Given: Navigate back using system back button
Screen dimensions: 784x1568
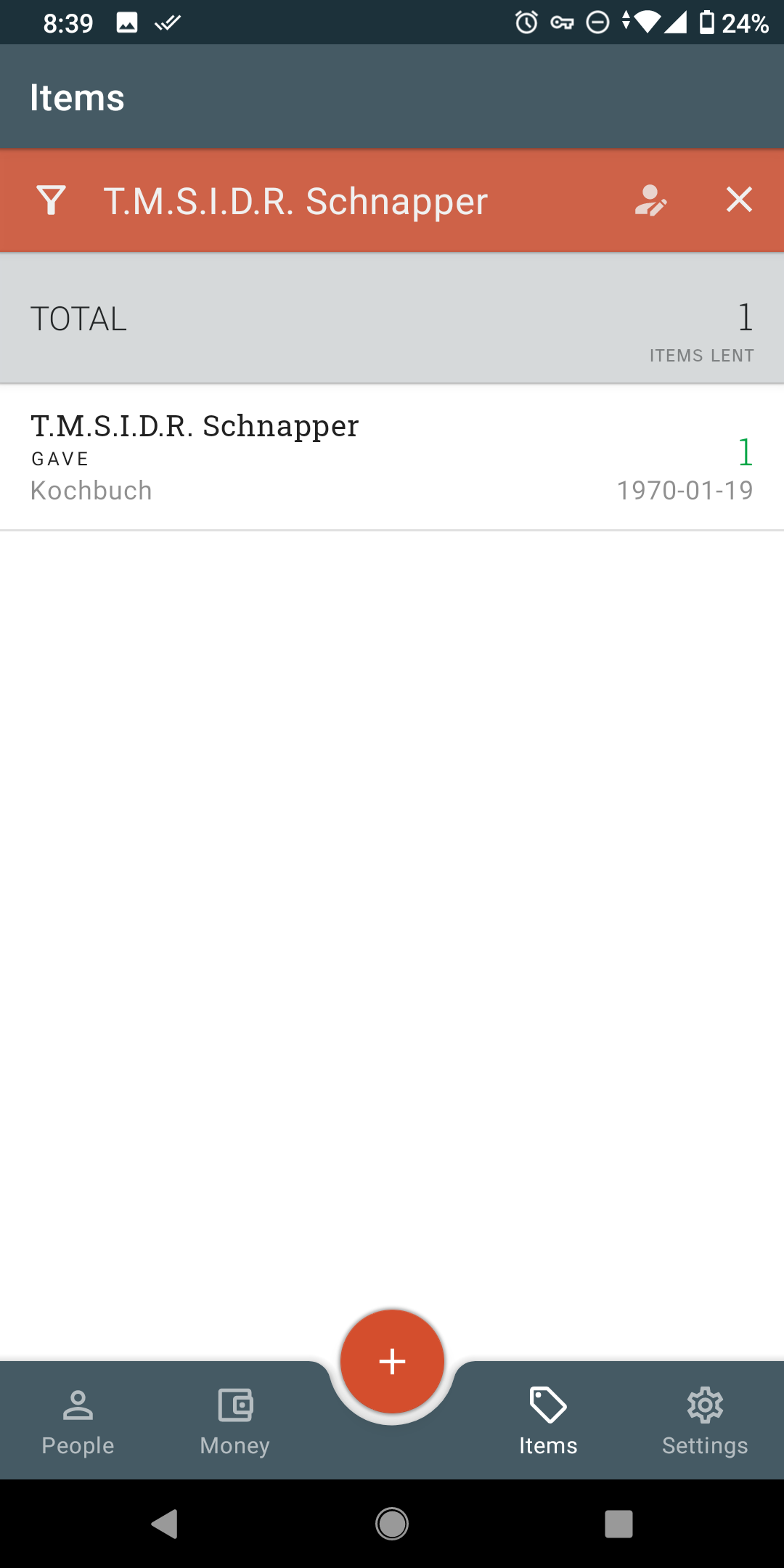Looking at the screenshot, I should (x=165, y=1524).
